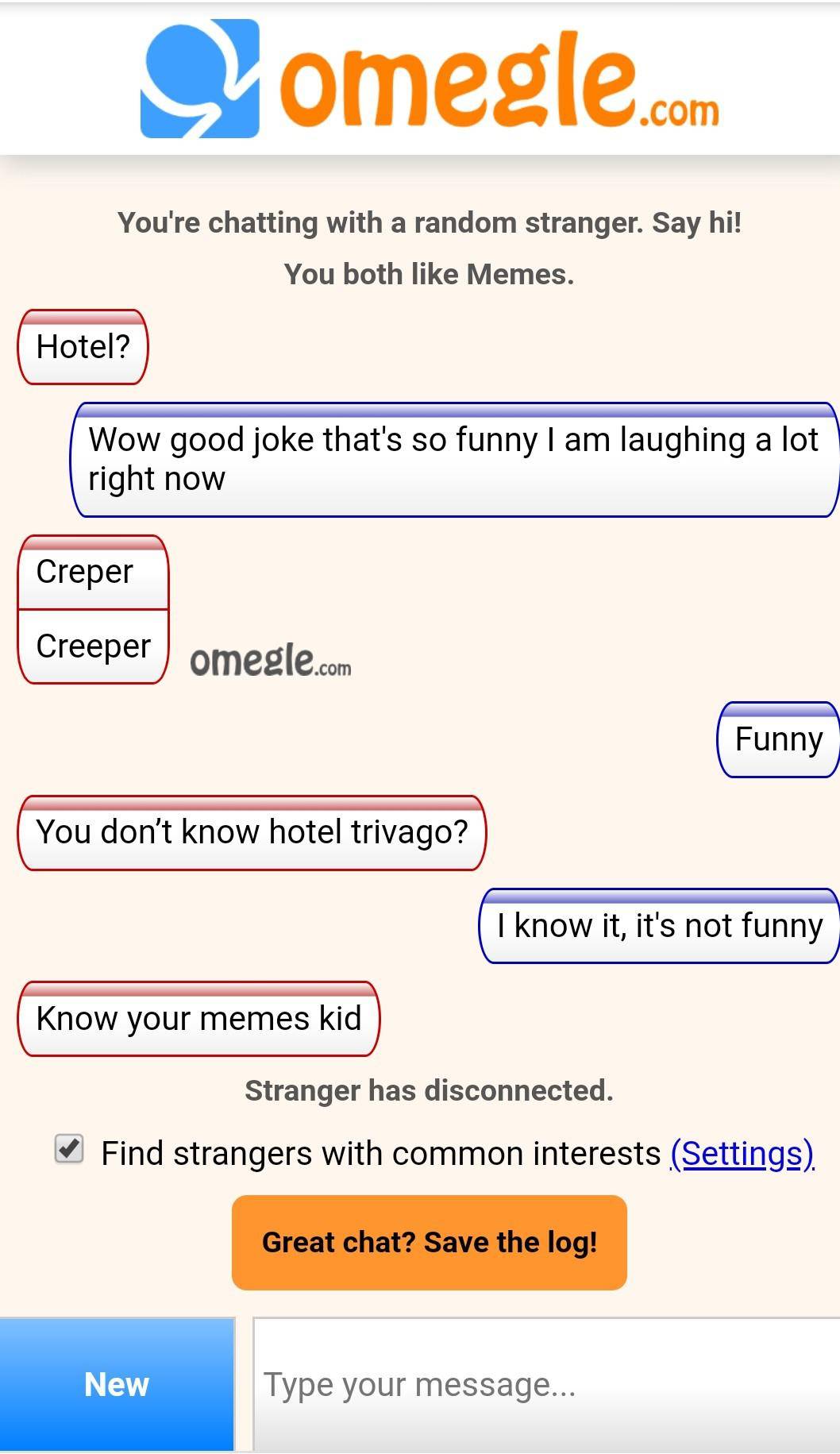This screenshot has height=1454, width=840.
Task: Click the Know your memes kid message
Action: [x=198, y=1019]
